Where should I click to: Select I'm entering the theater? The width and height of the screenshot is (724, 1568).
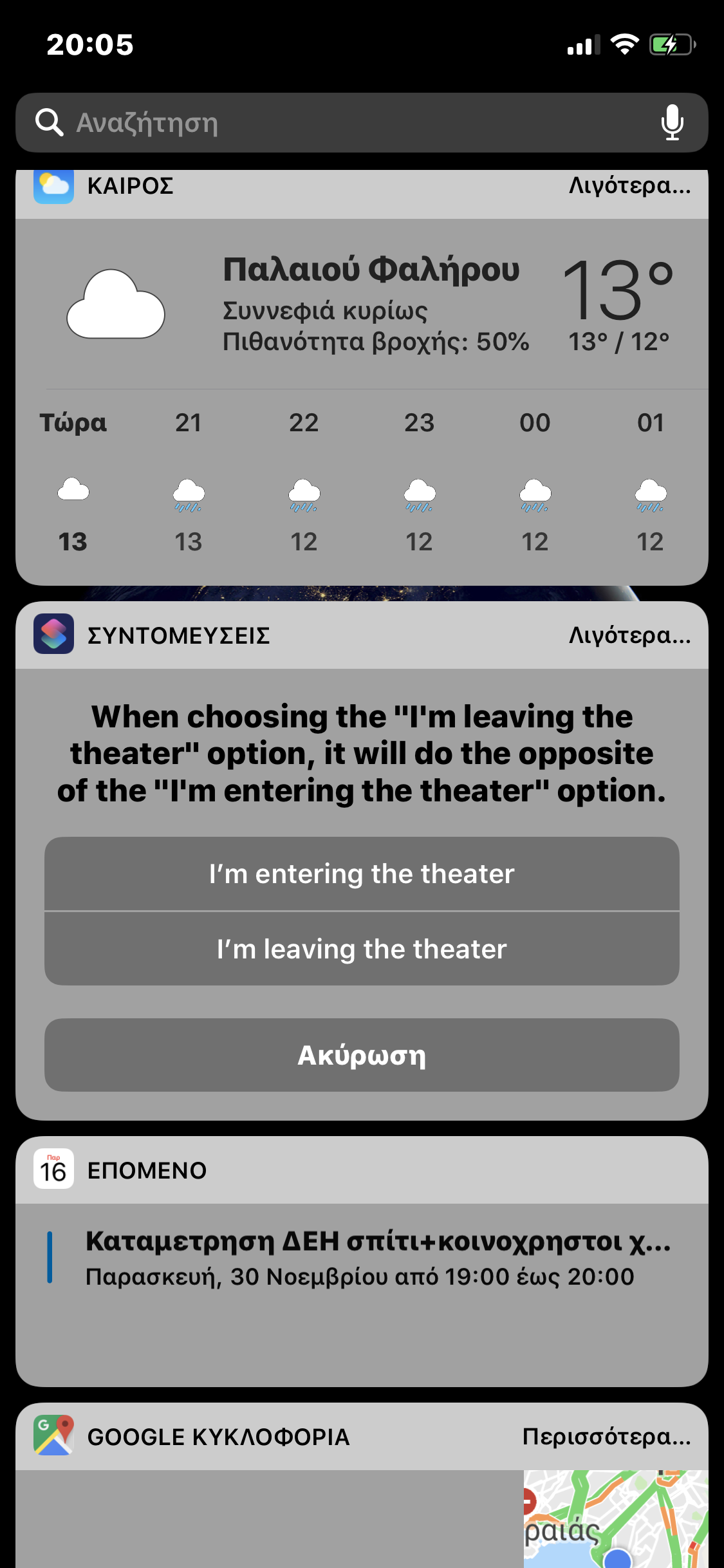[362, 874]
